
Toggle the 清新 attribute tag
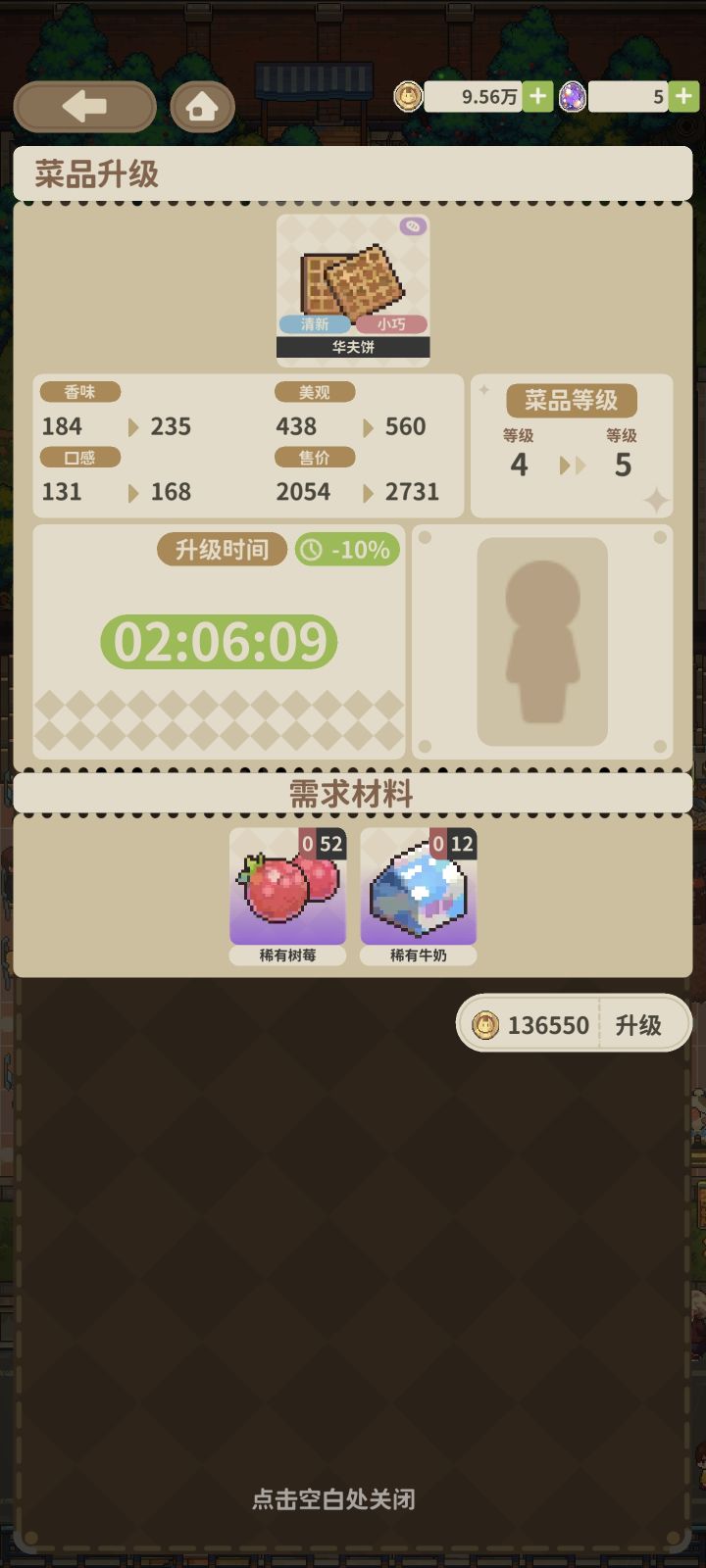point(312,323)
